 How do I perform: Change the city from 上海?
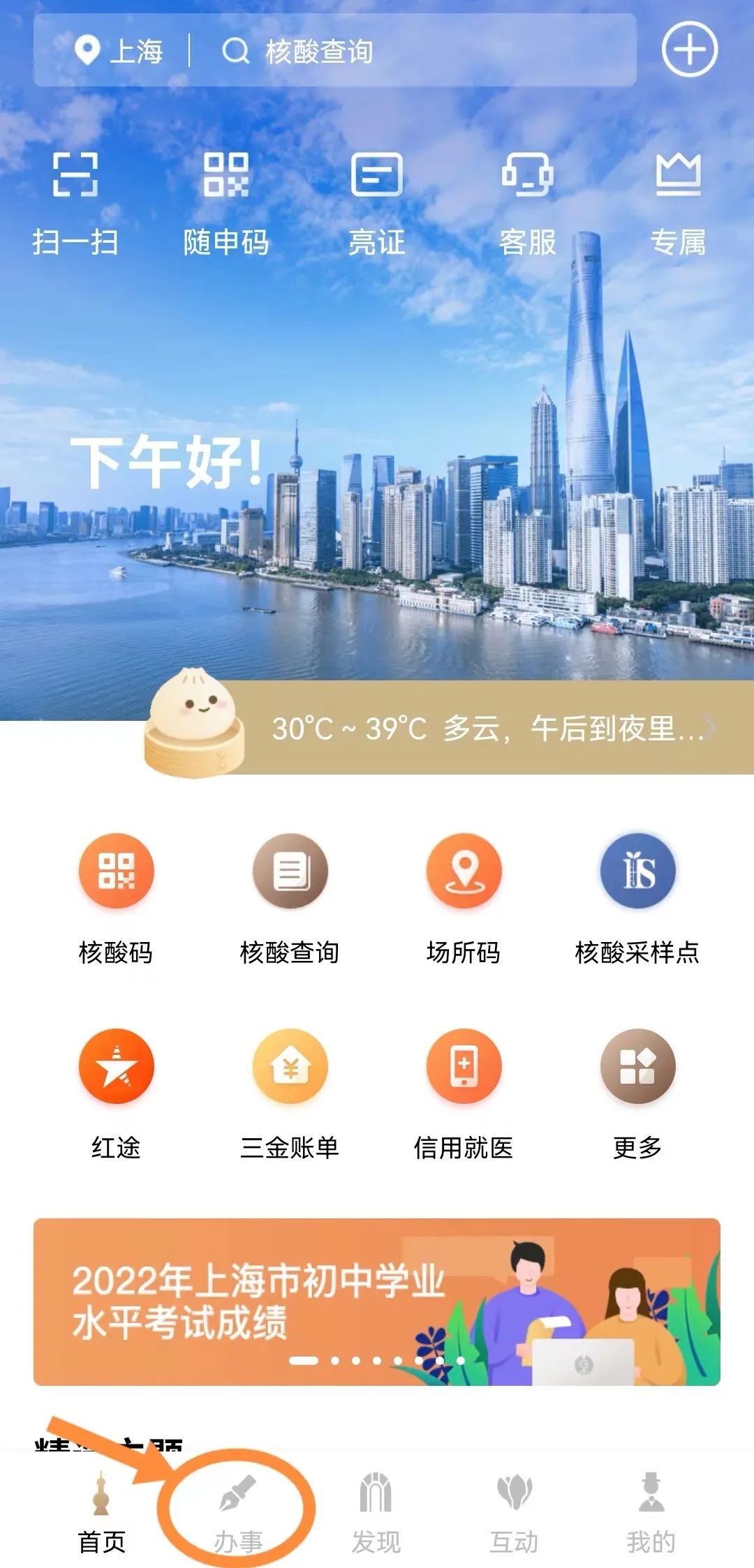[x=119, y=51]
